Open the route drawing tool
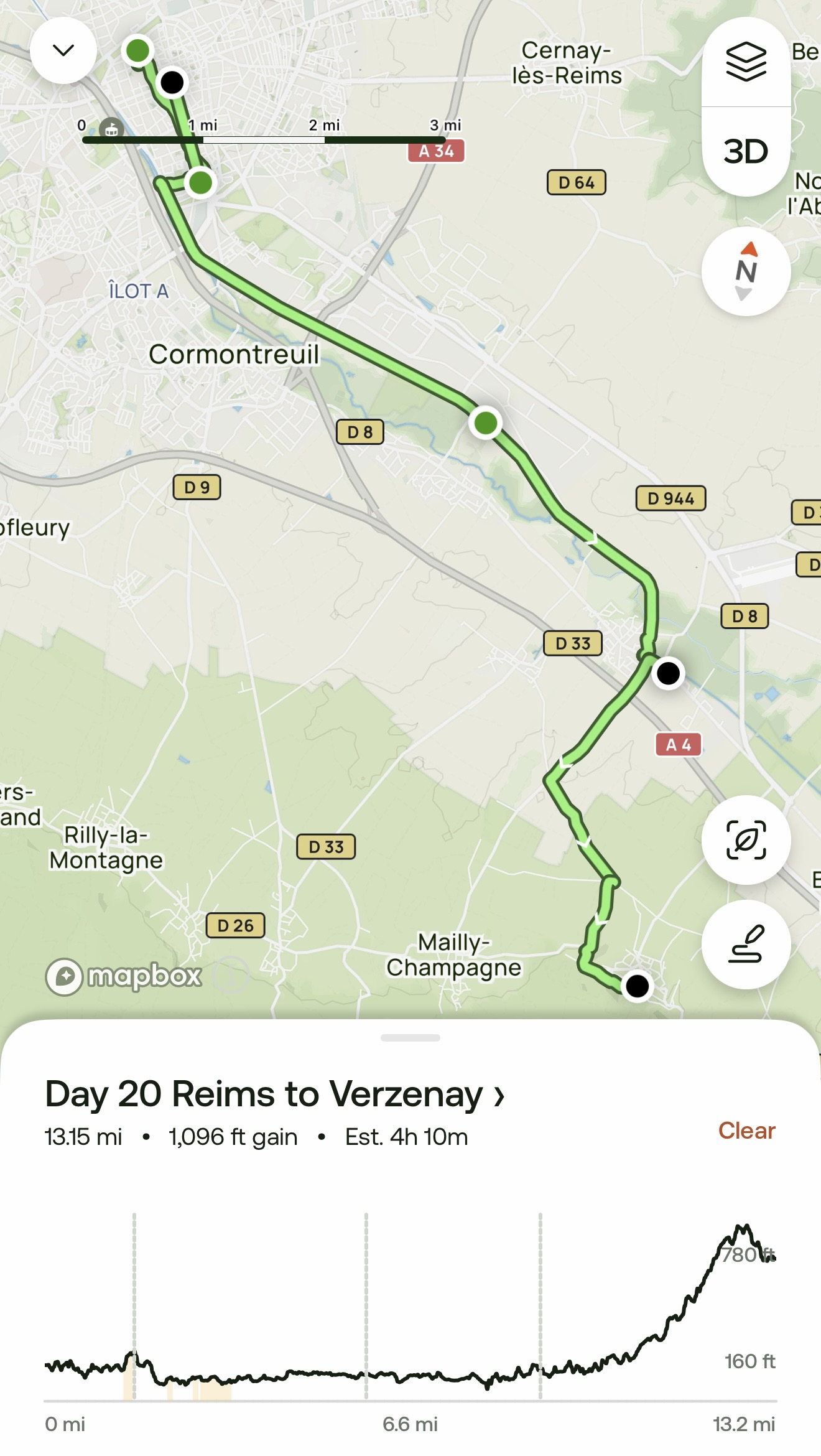This screenshot has height=1456, width=821. pos(746,945)
